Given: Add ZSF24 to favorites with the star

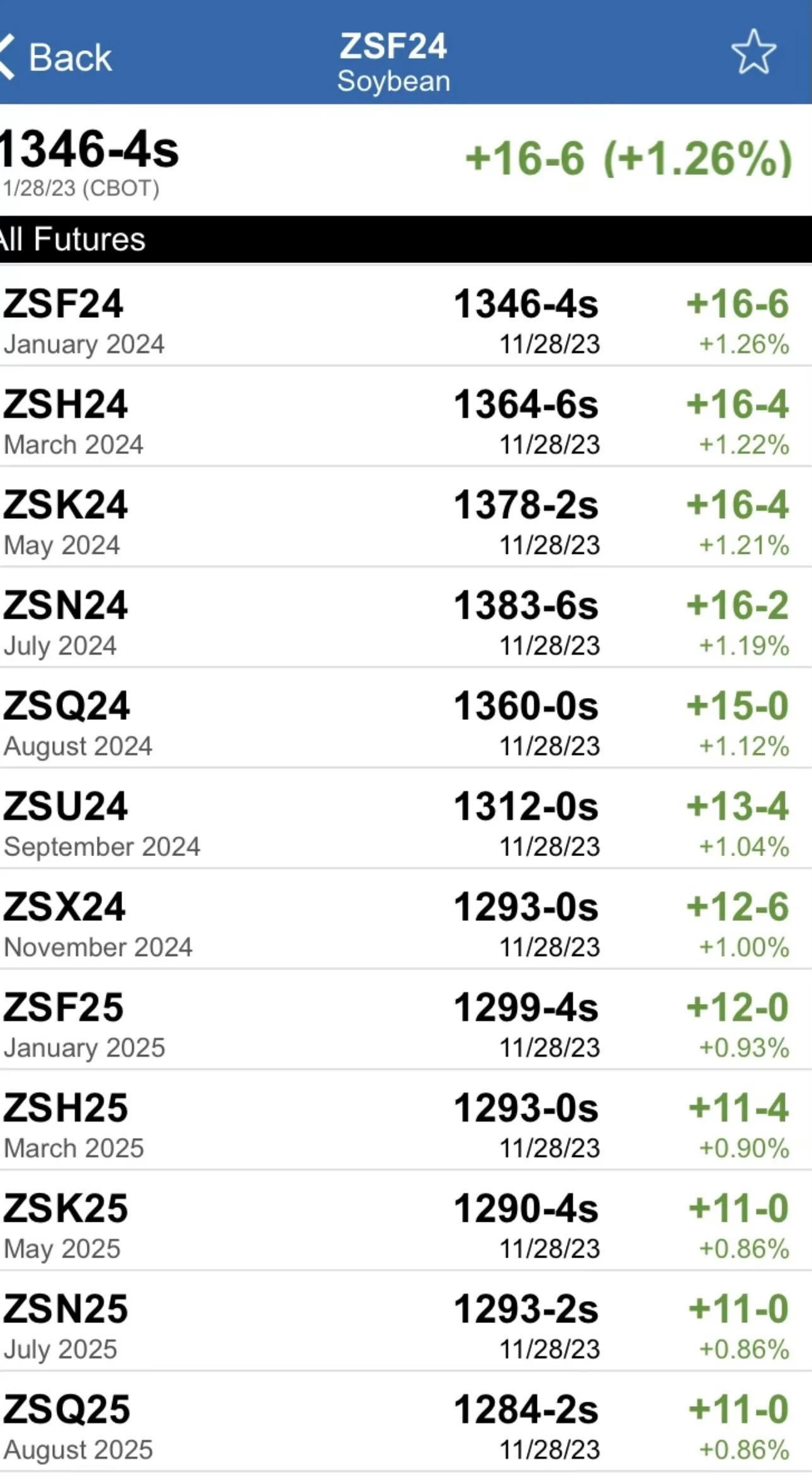Looking at the screenshot, I should coord(753,53).
